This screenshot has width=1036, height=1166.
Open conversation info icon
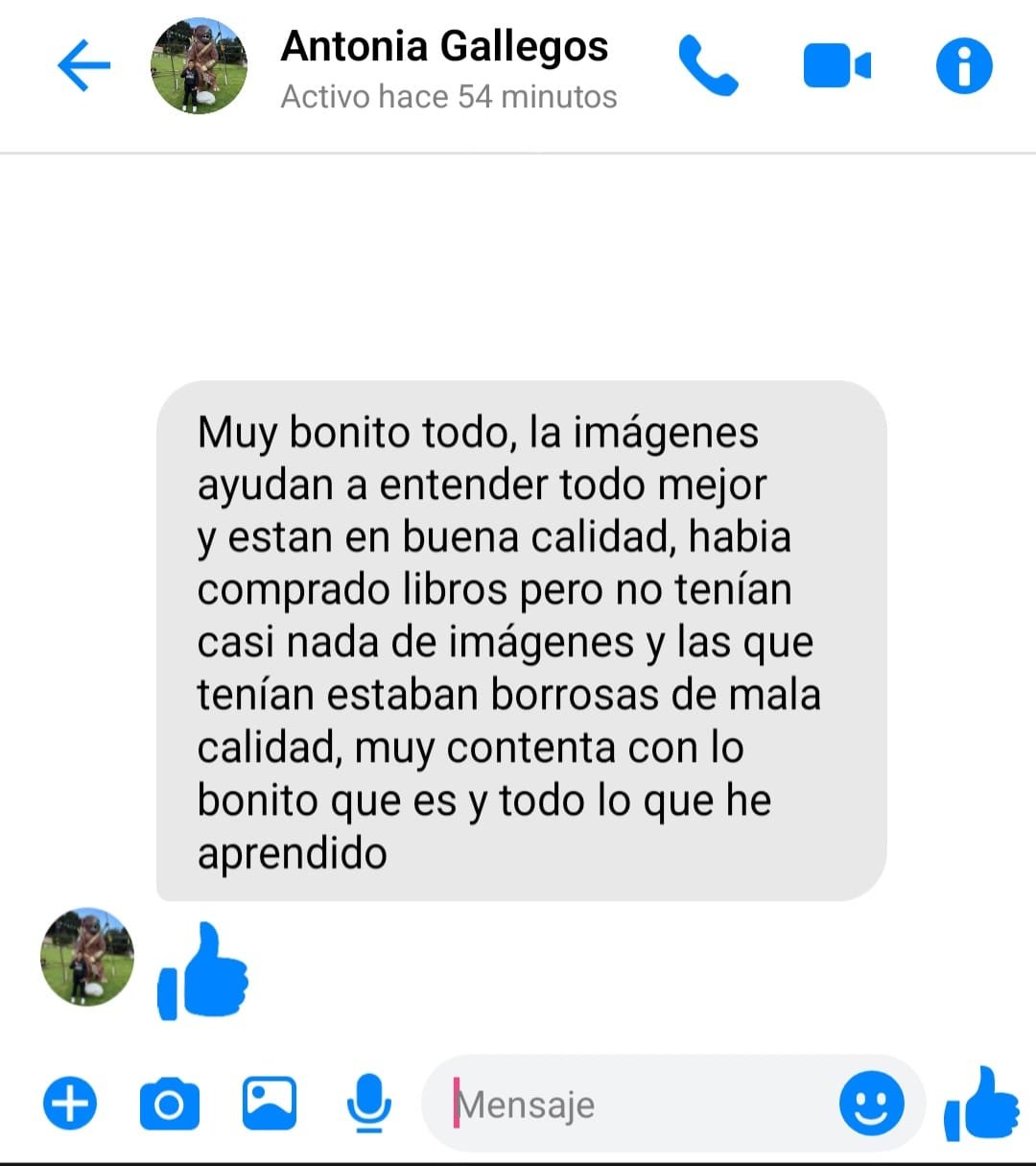(x=963, y=66)
